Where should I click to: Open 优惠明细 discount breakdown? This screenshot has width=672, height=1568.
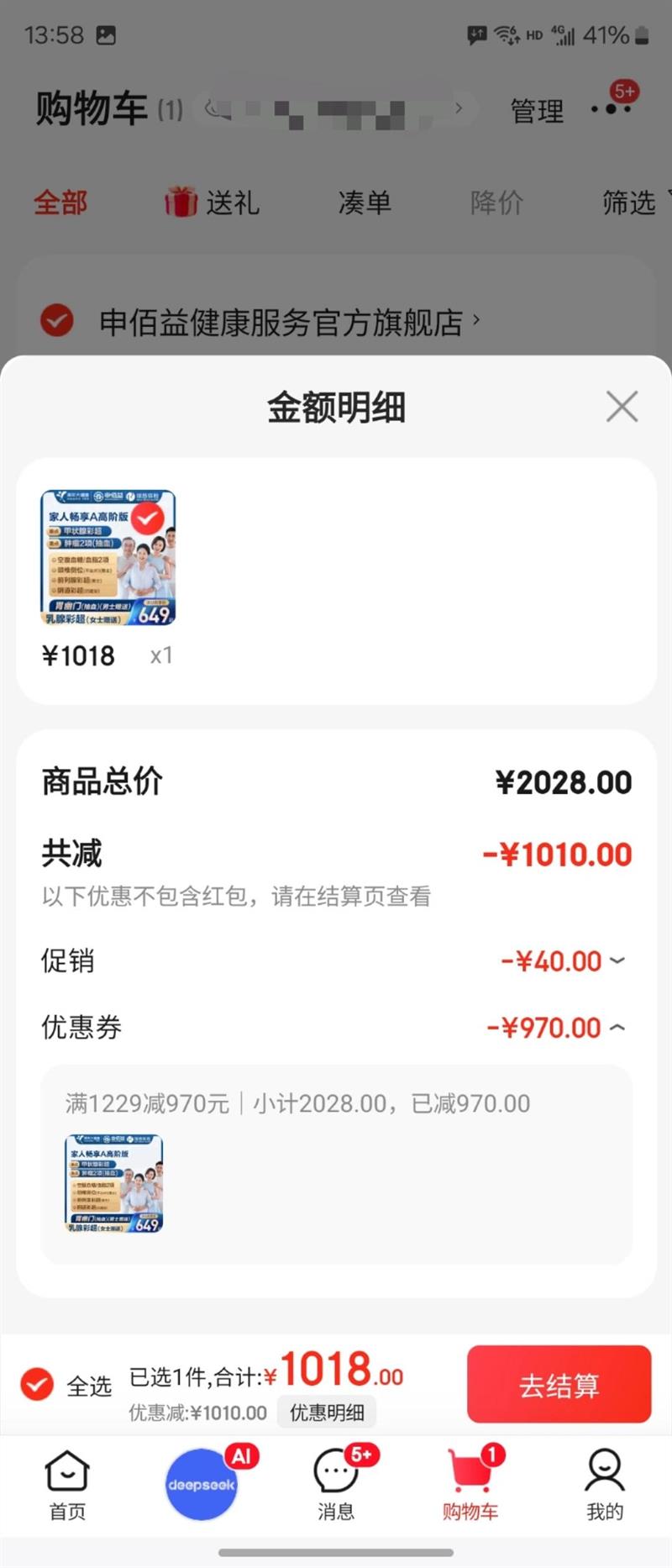coord(327,1413)
